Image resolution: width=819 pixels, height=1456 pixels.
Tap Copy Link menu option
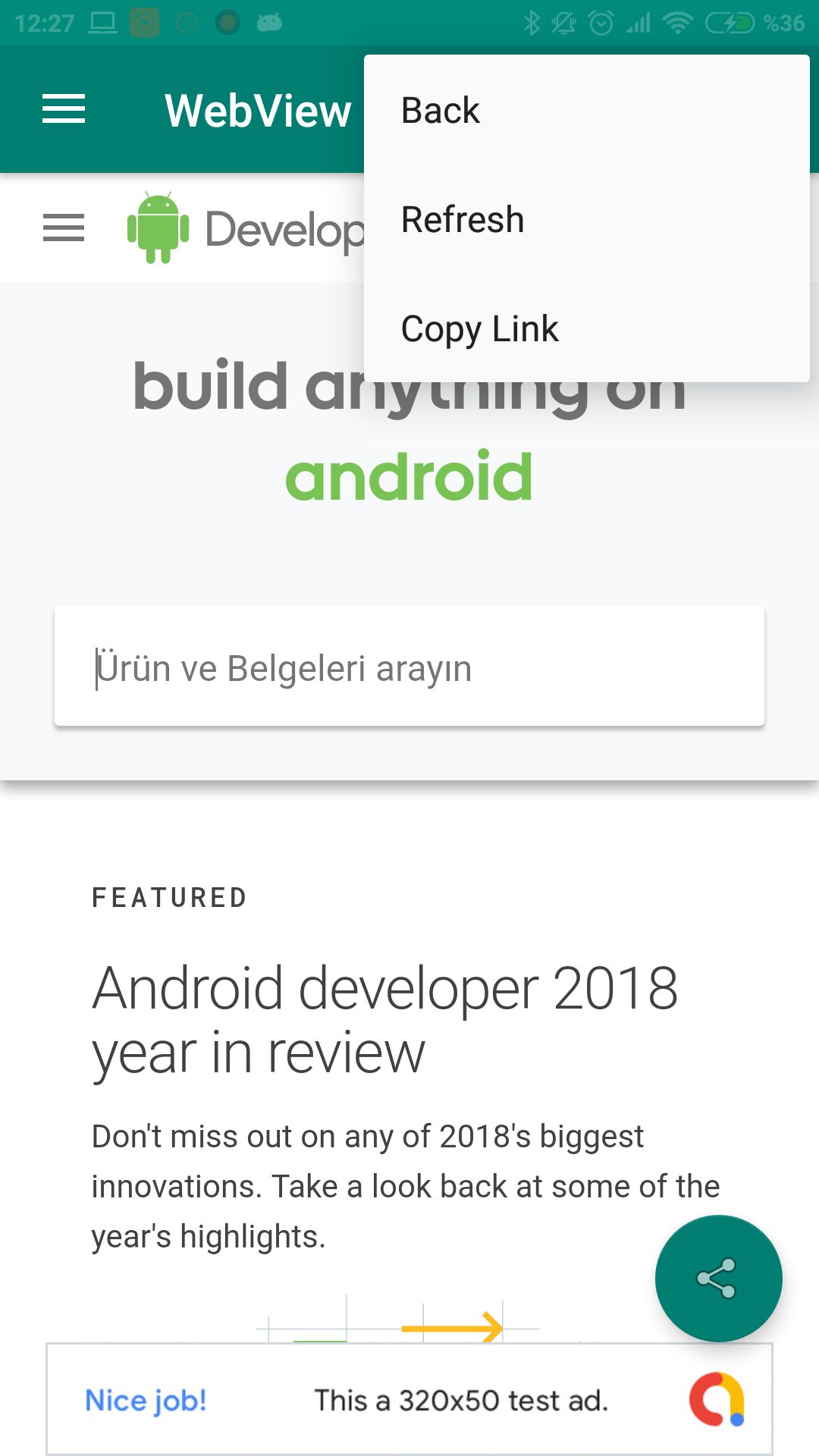[587, 328]
